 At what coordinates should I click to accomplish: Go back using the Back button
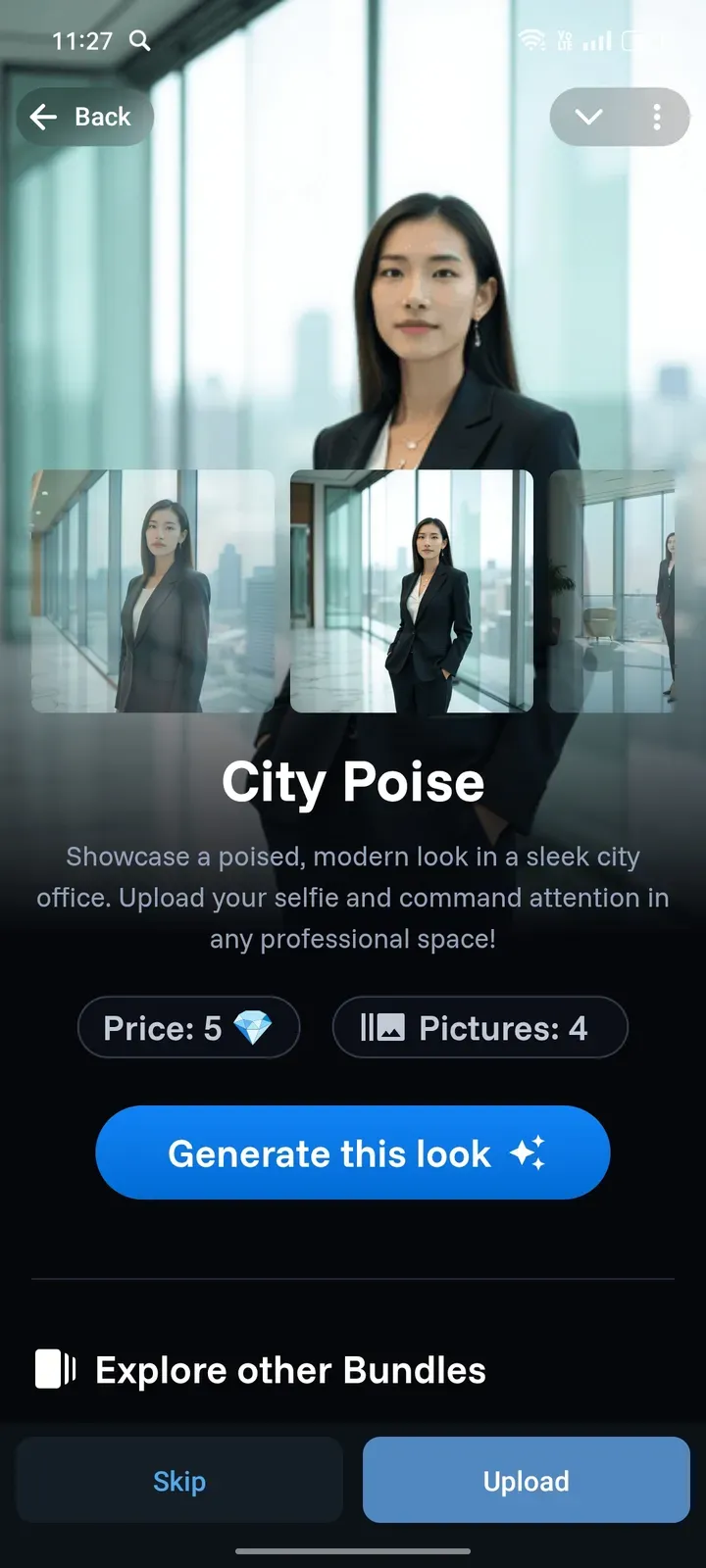click(x=83, y=118)
